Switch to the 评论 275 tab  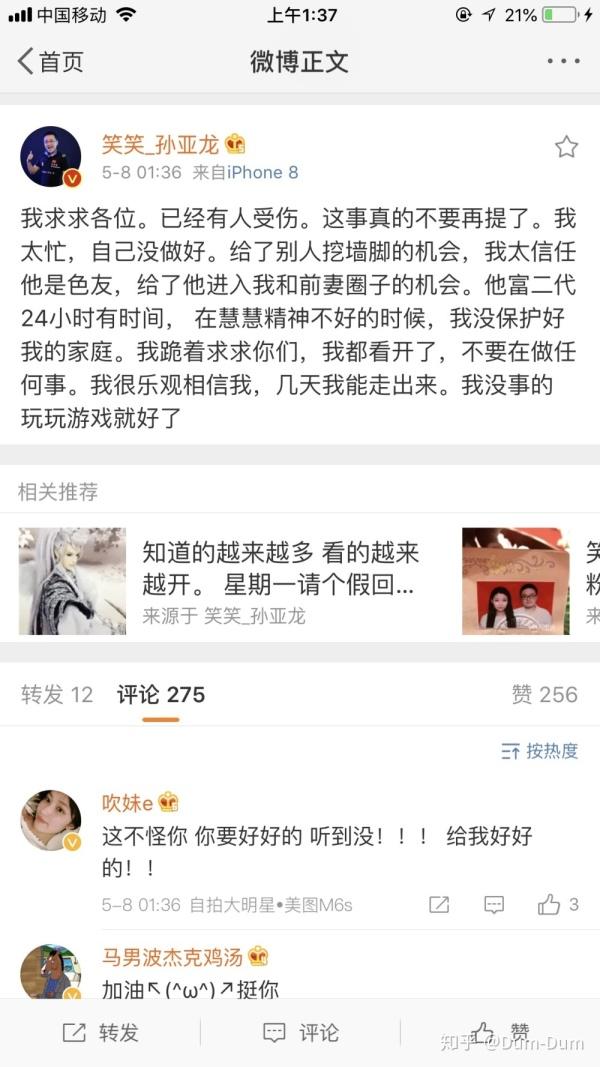(x=160, y=694)
